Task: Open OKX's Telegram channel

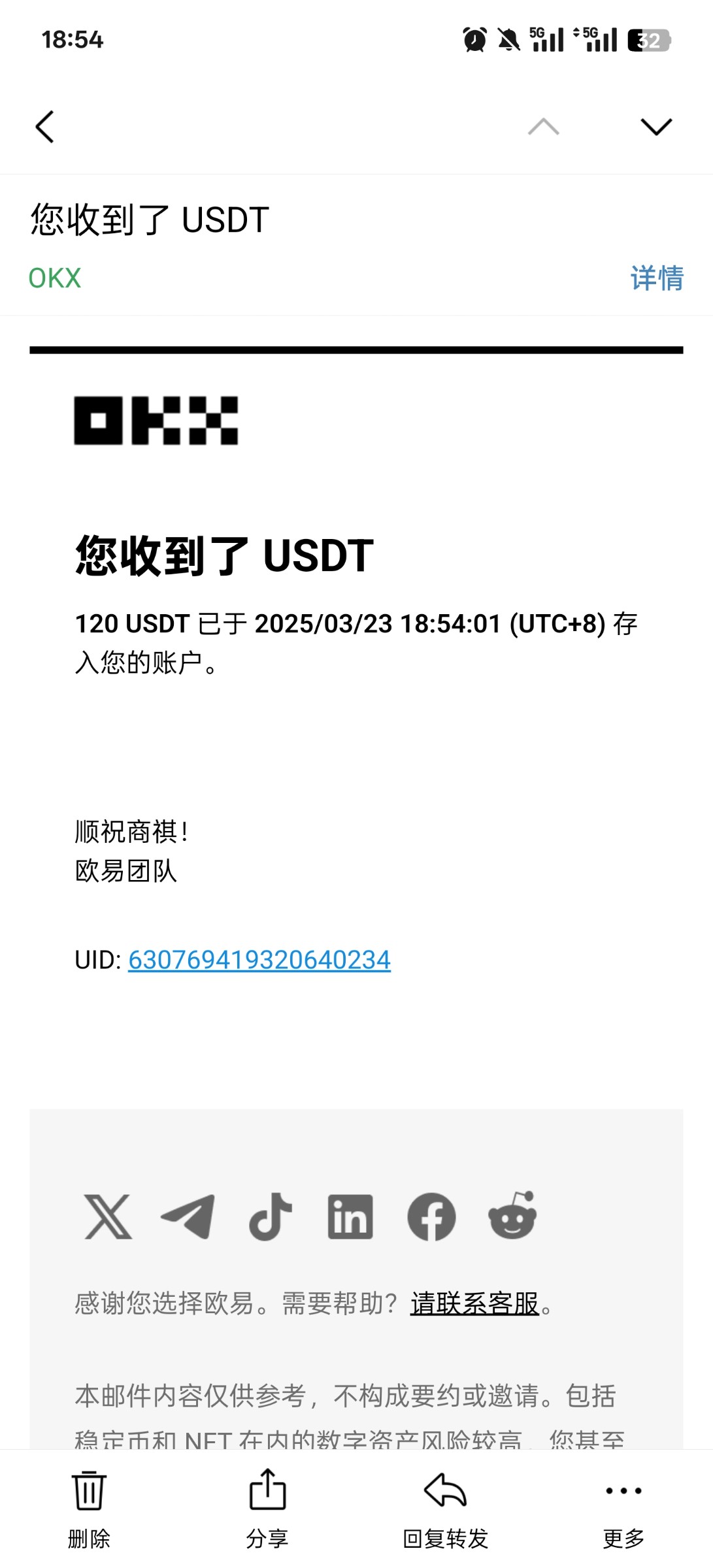Action: tap(188, 1217)
